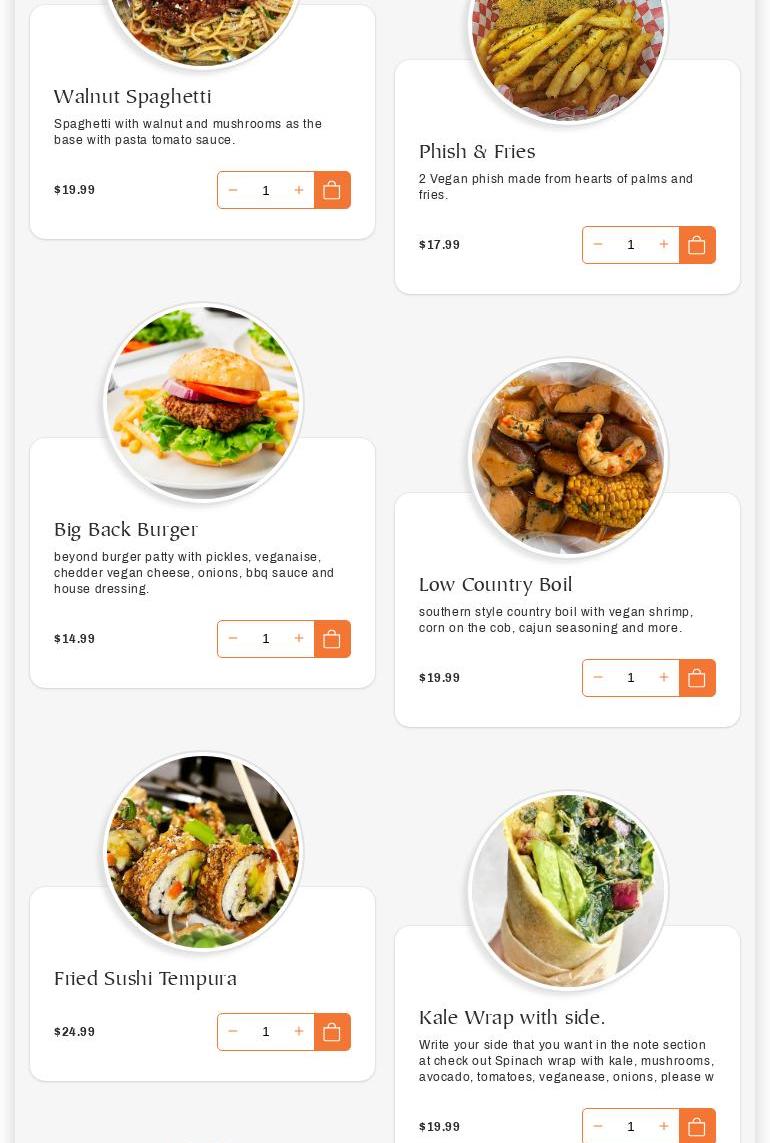Increase the Fried Sushi Tempura quantity
Viewport: 770px width, 1143px height.
298,1032
